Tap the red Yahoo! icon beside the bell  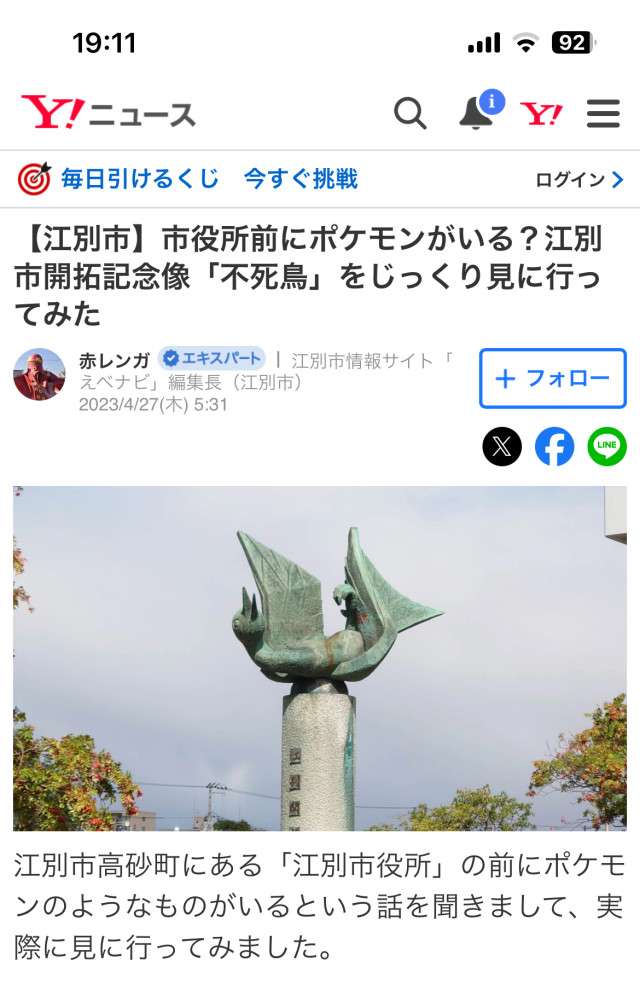pos(541,114)
